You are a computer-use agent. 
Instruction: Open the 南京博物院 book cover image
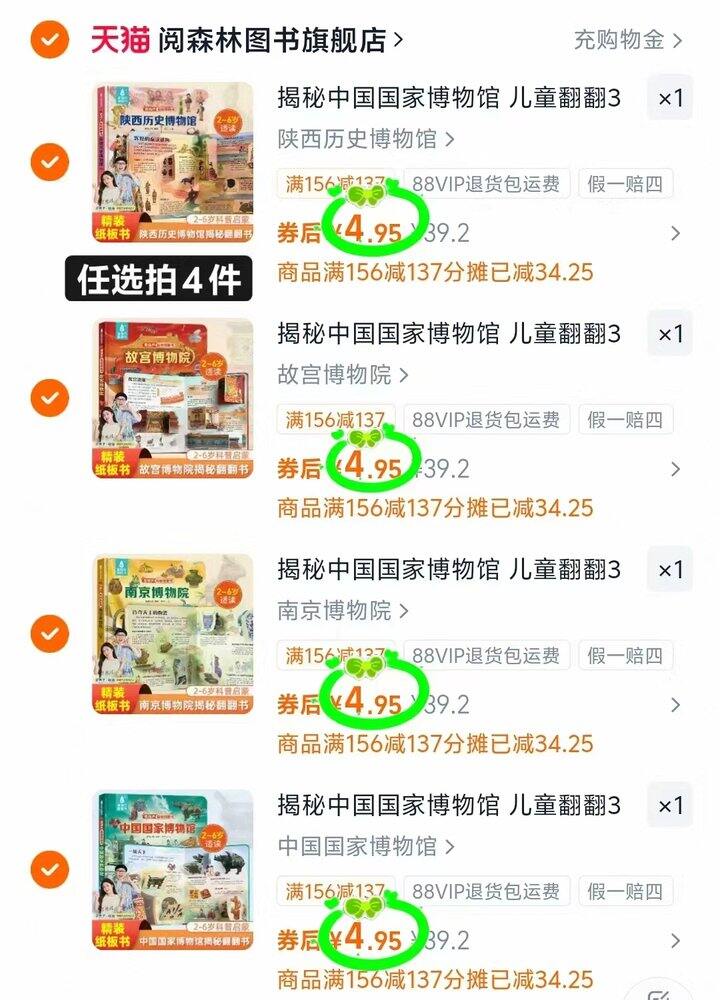tap(173, 634)
